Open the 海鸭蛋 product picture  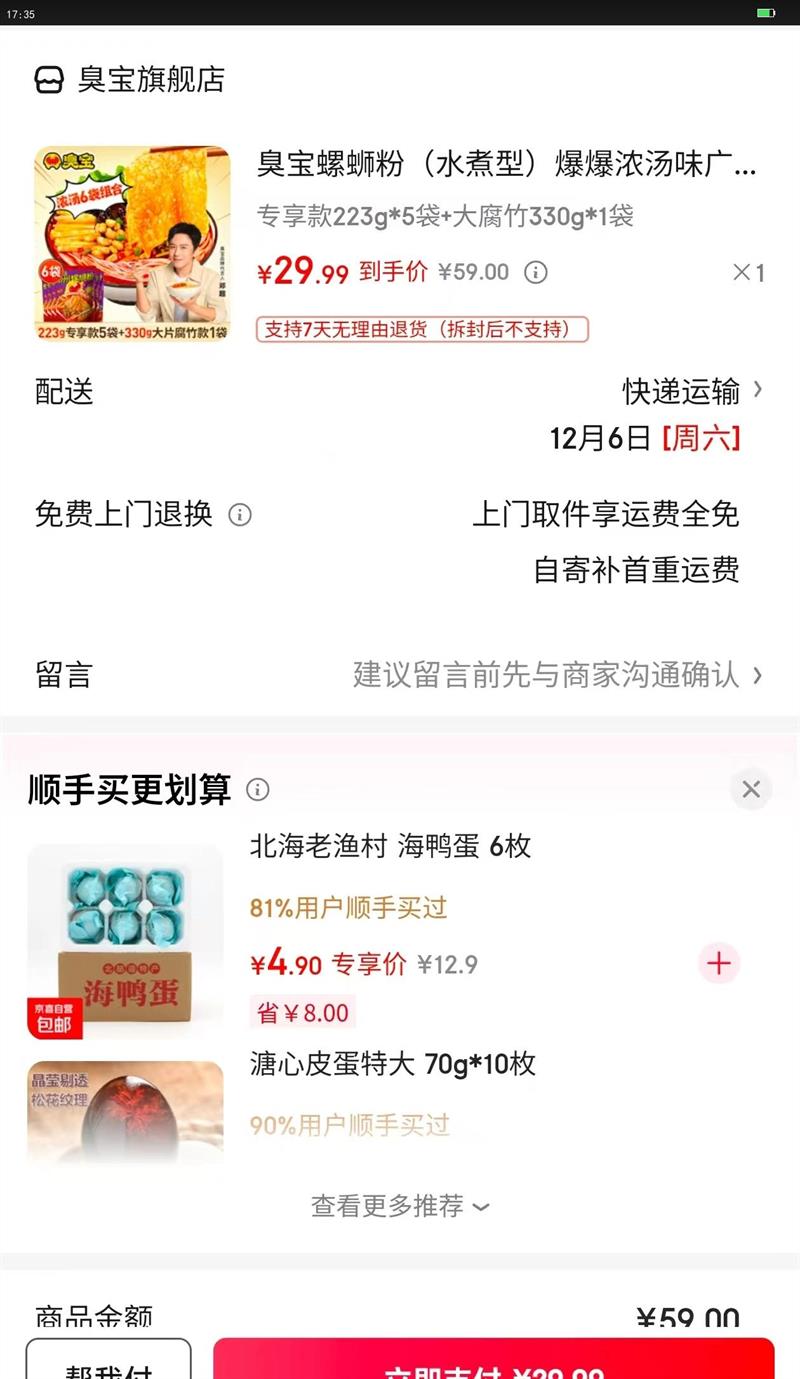pyautogui.click(x=125, y=940)
